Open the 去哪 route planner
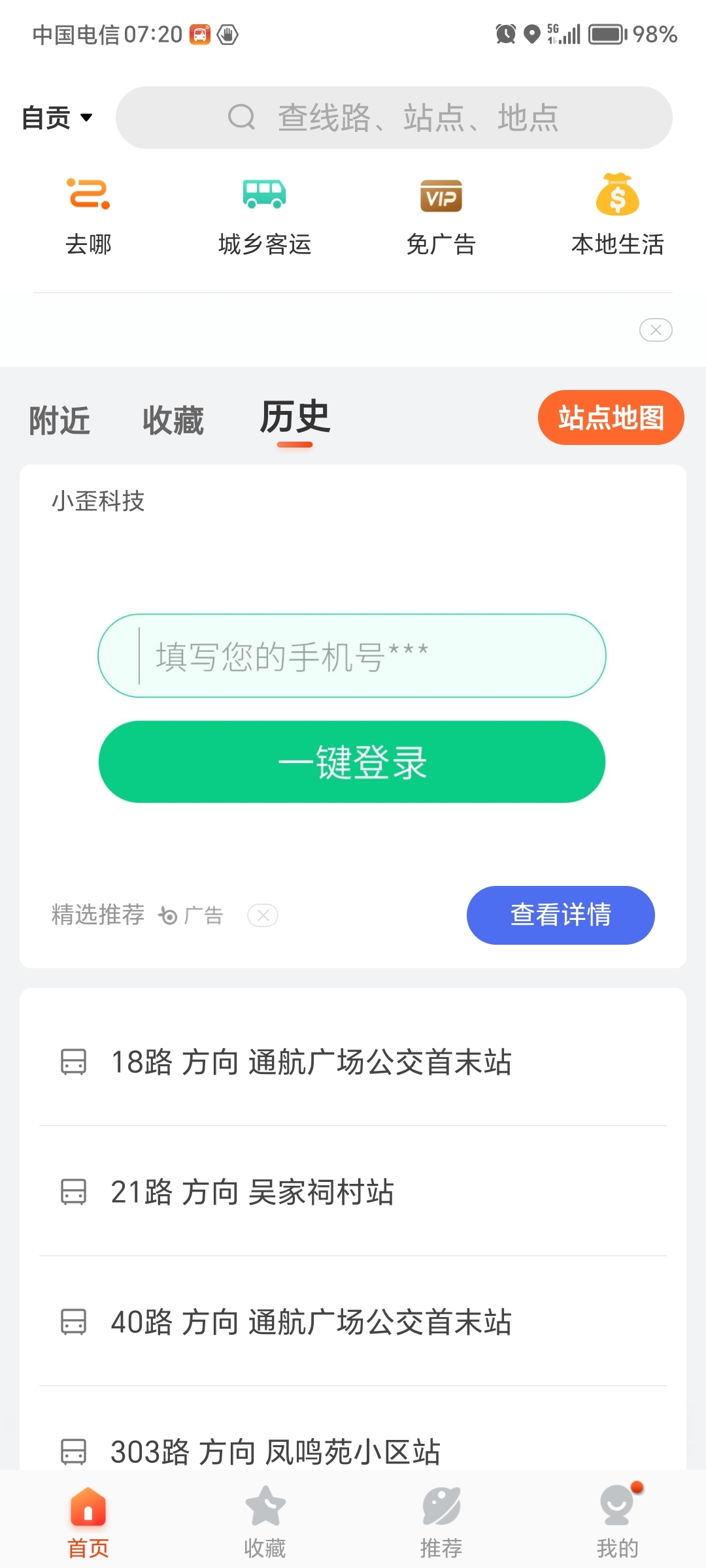The height and width of the screenshot is (1568, 706). pyautogui.click(x=88, y=215)
